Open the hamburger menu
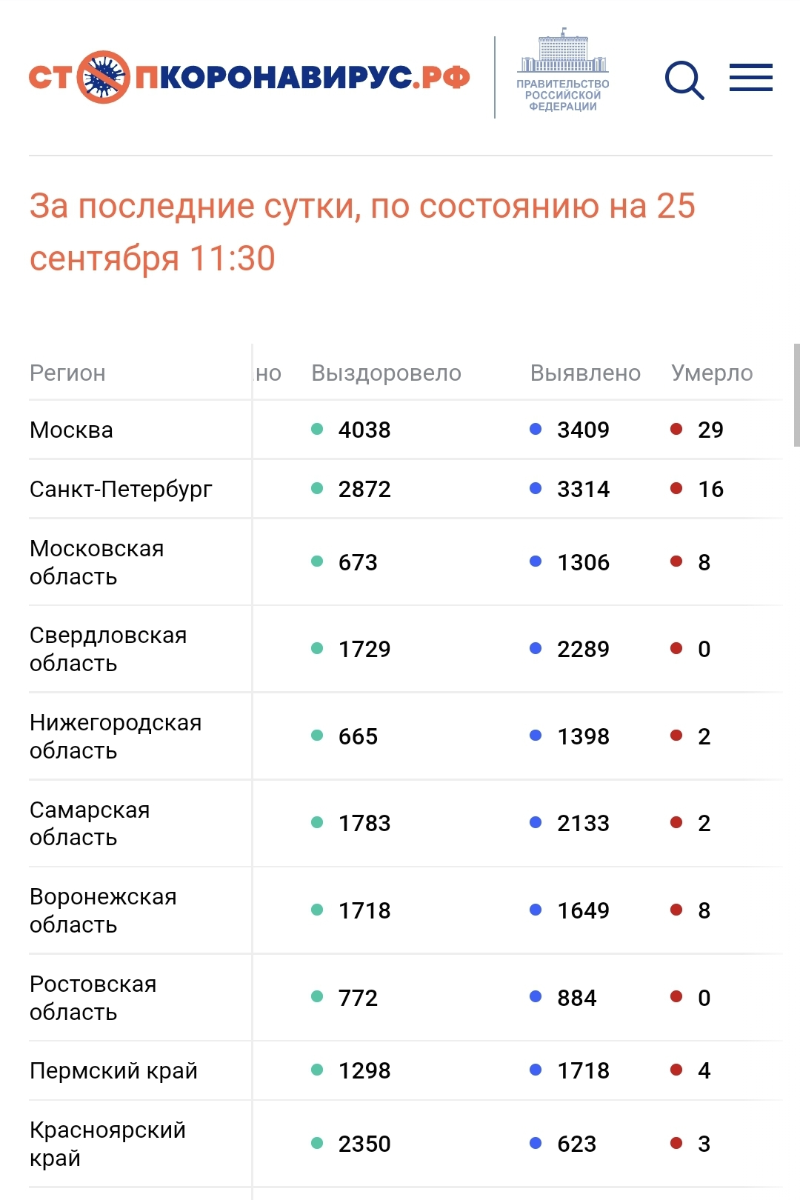This screenshot has height=1200, width=800. pos(751,78)
